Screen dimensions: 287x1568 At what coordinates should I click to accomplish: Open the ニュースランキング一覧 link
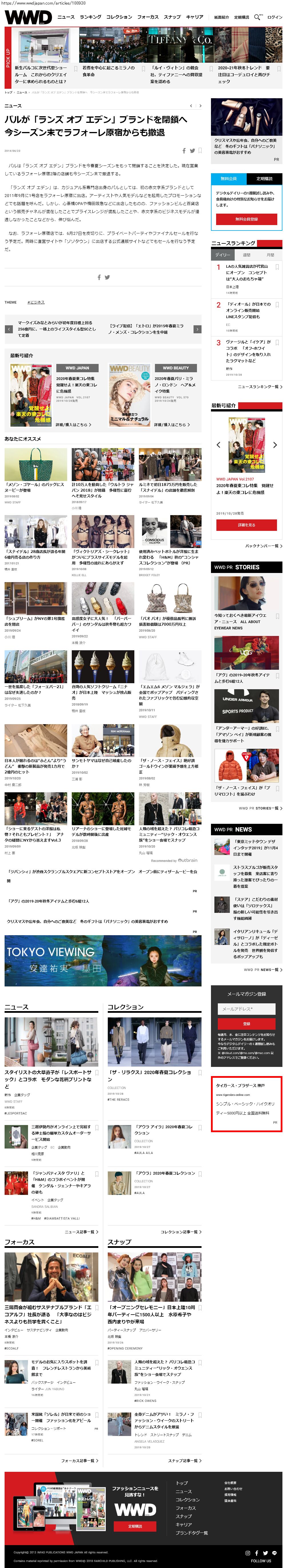click(260, 387)
